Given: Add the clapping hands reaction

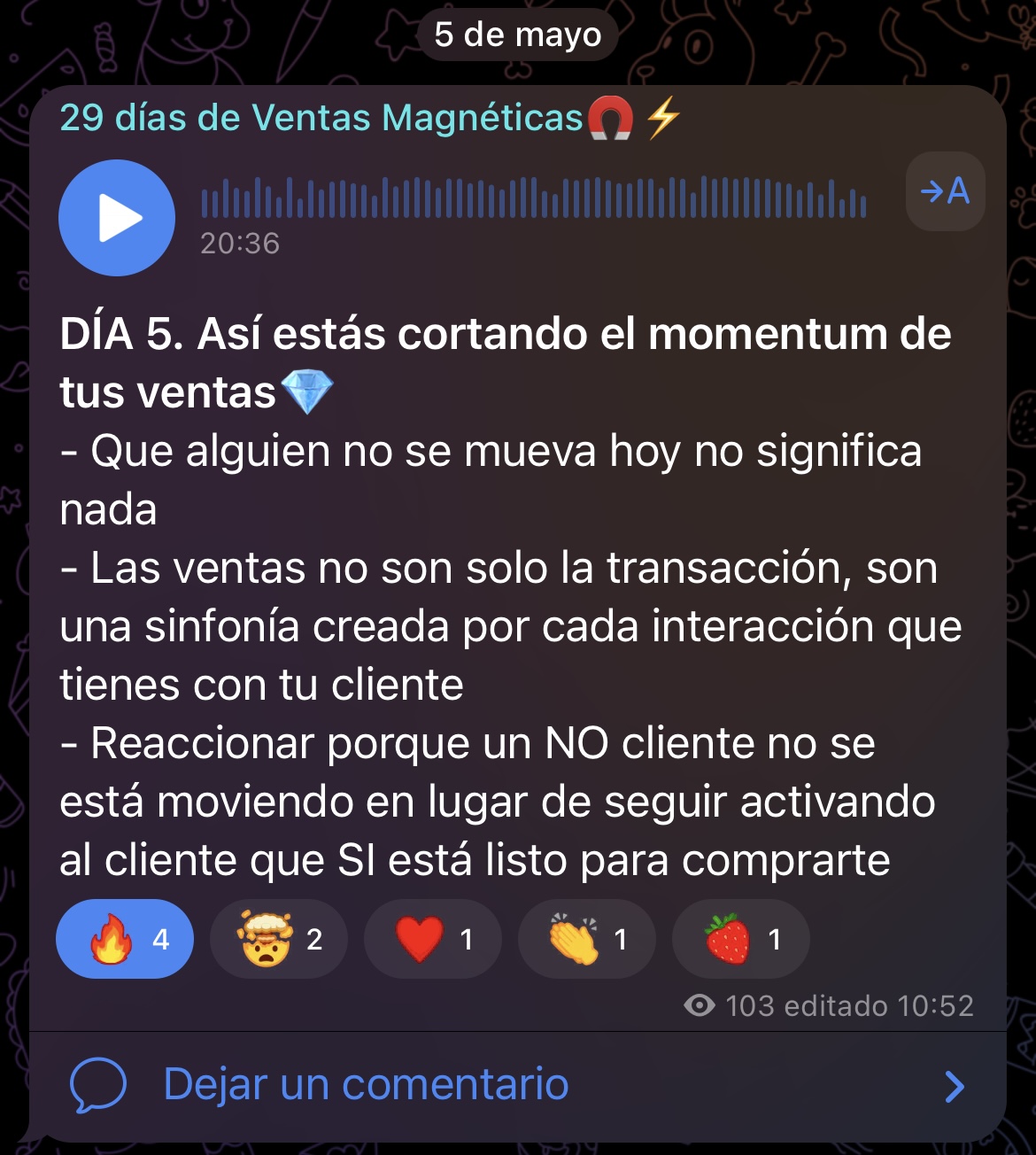Looking at the screenshot, I should pos(586,940).
